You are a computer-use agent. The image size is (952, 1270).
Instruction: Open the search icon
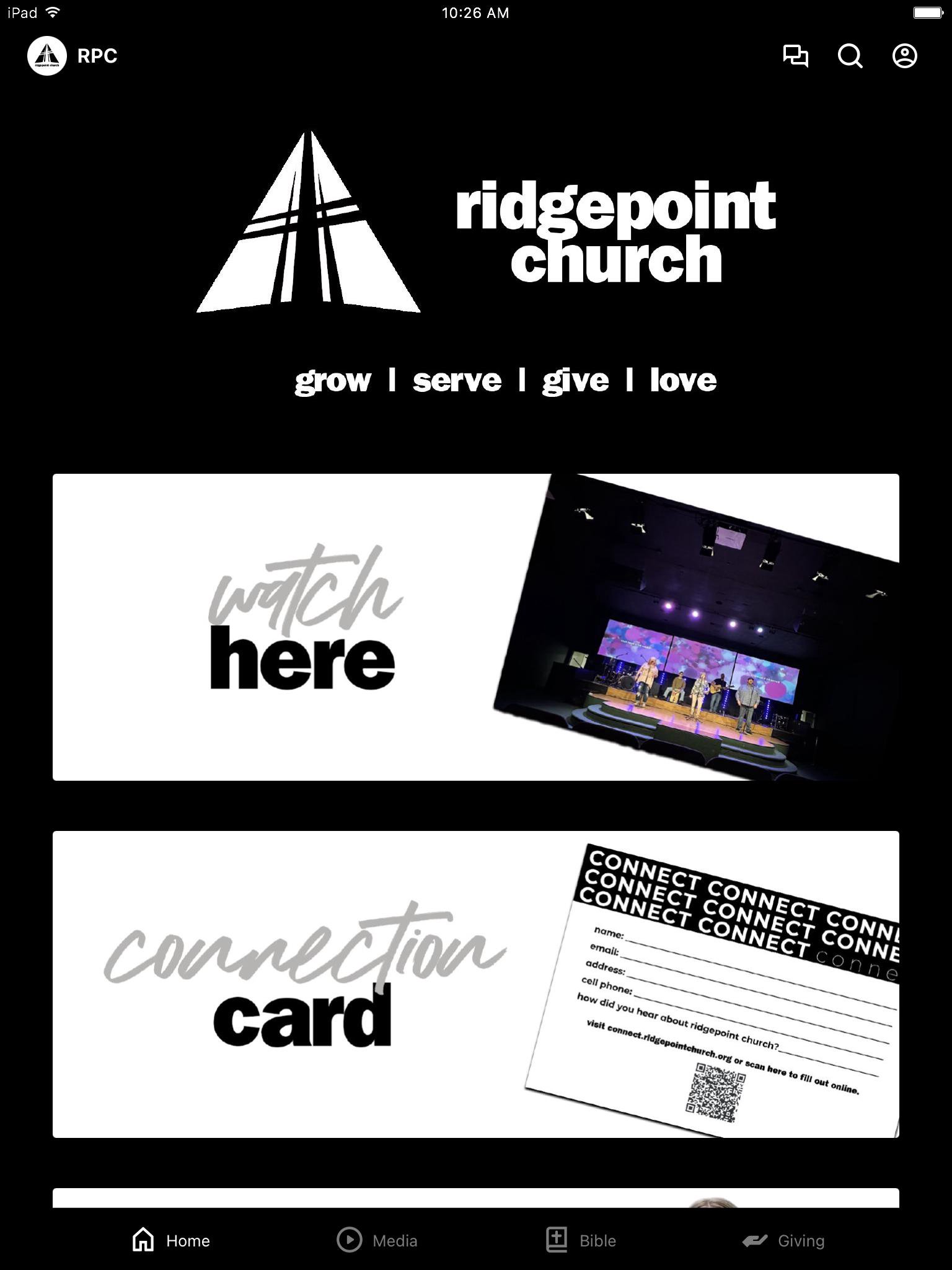coord(850,56)
